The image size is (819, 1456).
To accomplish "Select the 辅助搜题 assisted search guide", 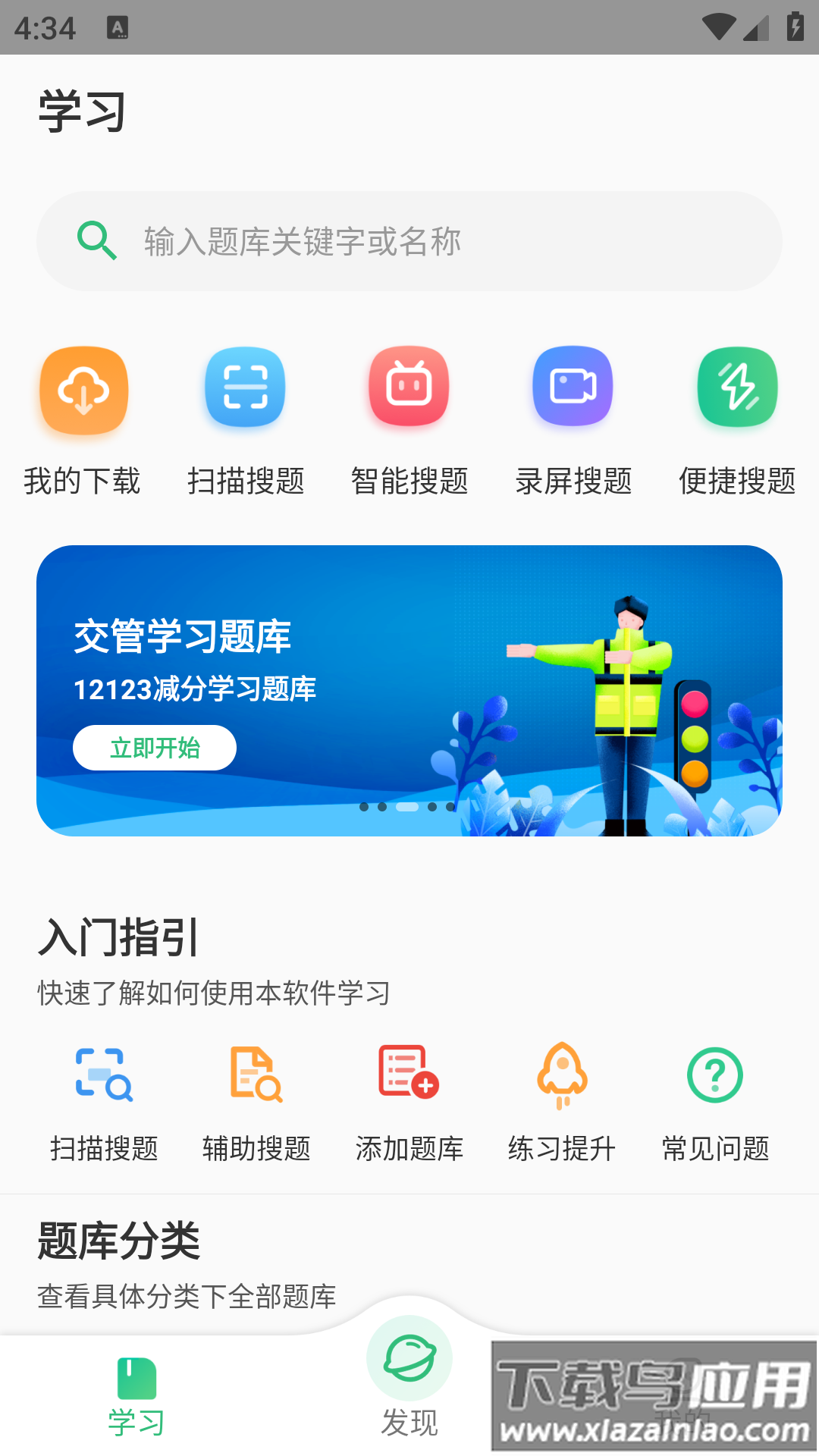I will tap(256, 1100).
